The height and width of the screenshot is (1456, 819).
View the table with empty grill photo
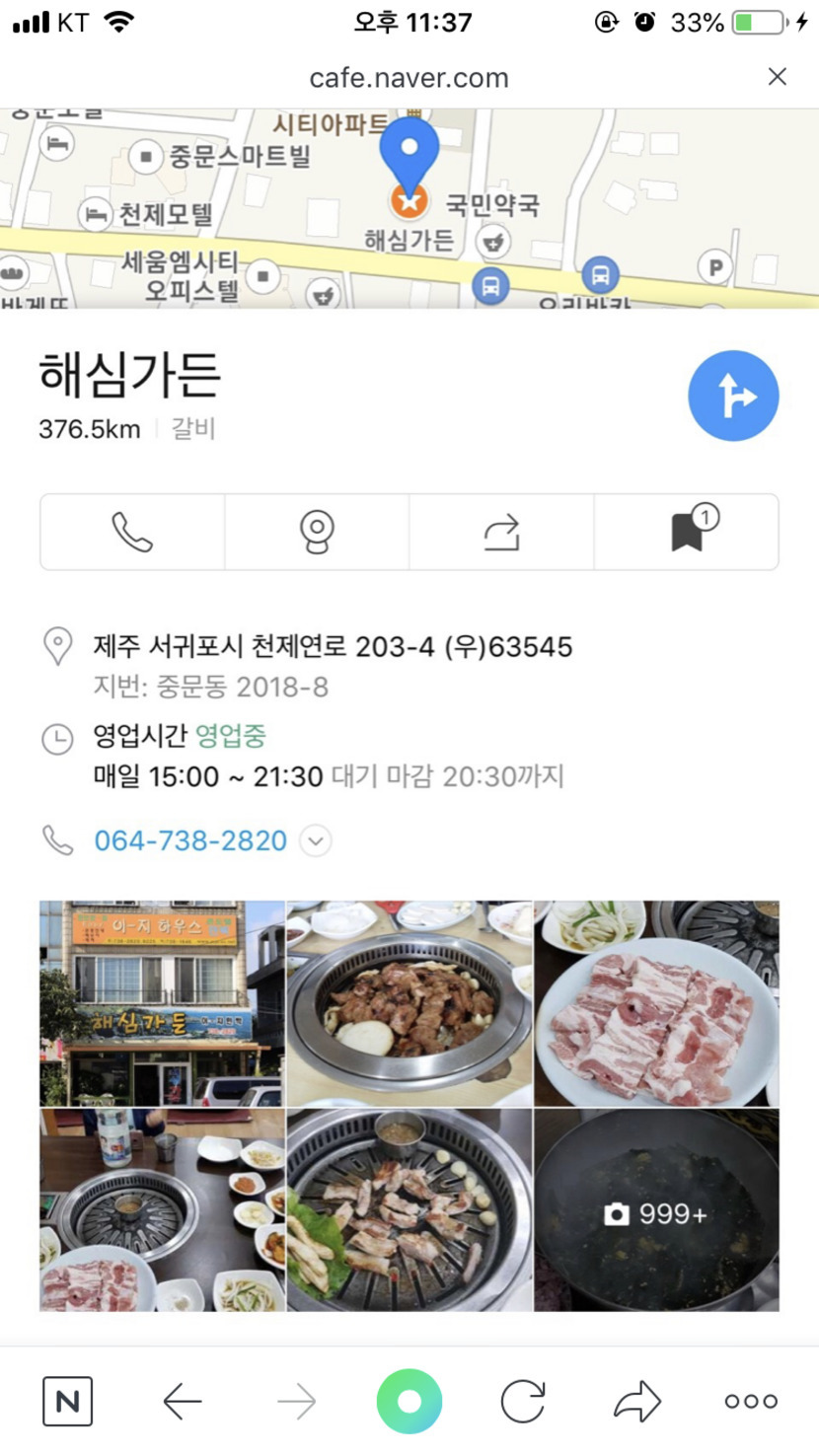coord(162,1211)
